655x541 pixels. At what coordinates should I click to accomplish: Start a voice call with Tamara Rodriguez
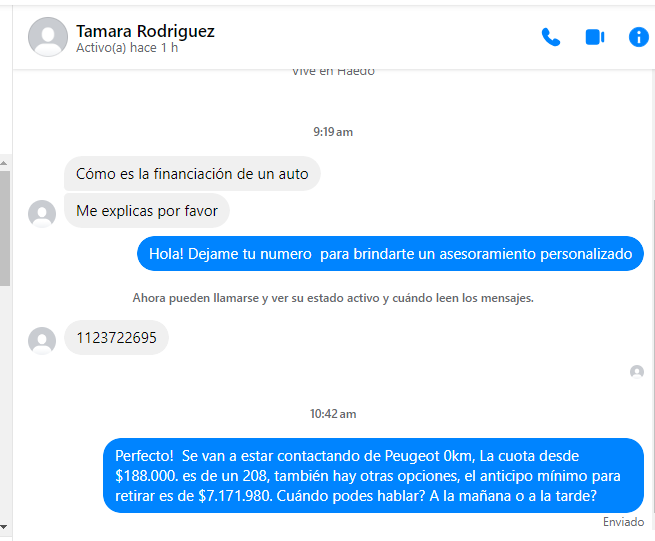551,37
